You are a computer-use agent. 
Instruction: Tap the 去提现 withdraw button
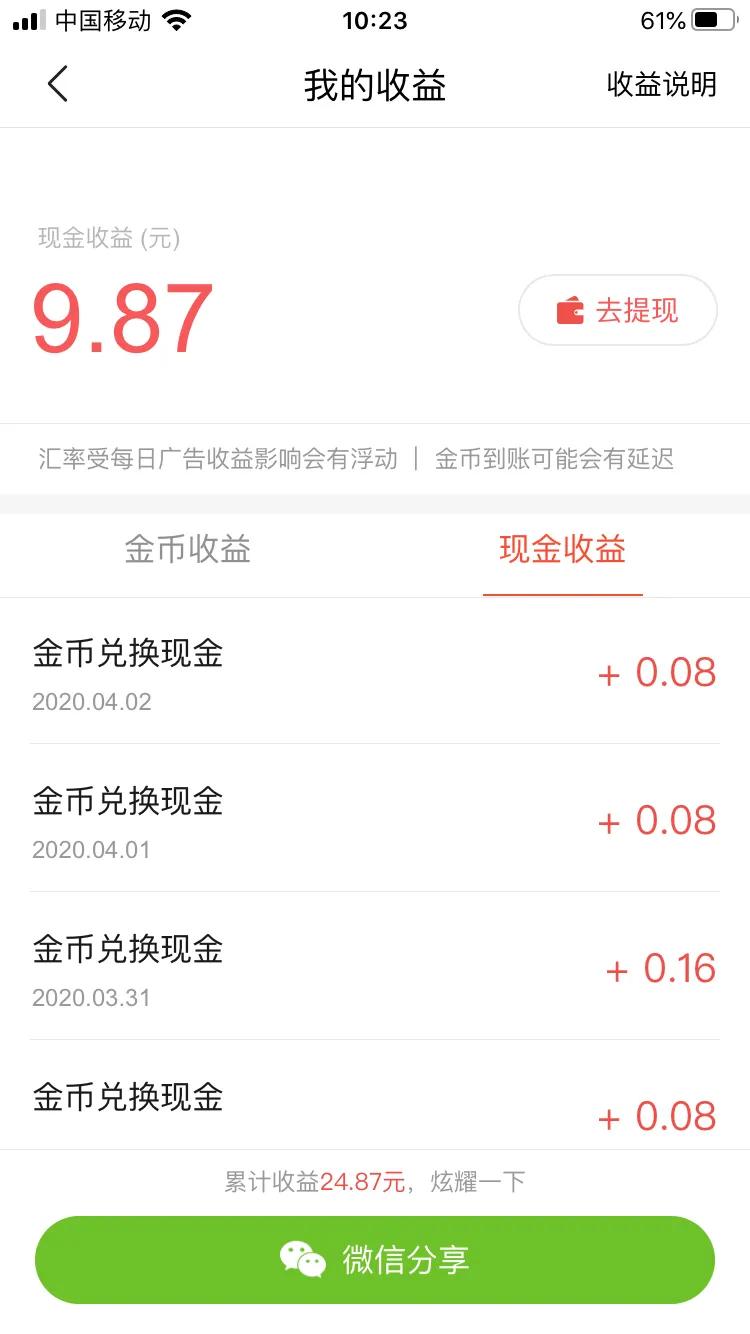[x=617, y=311]
